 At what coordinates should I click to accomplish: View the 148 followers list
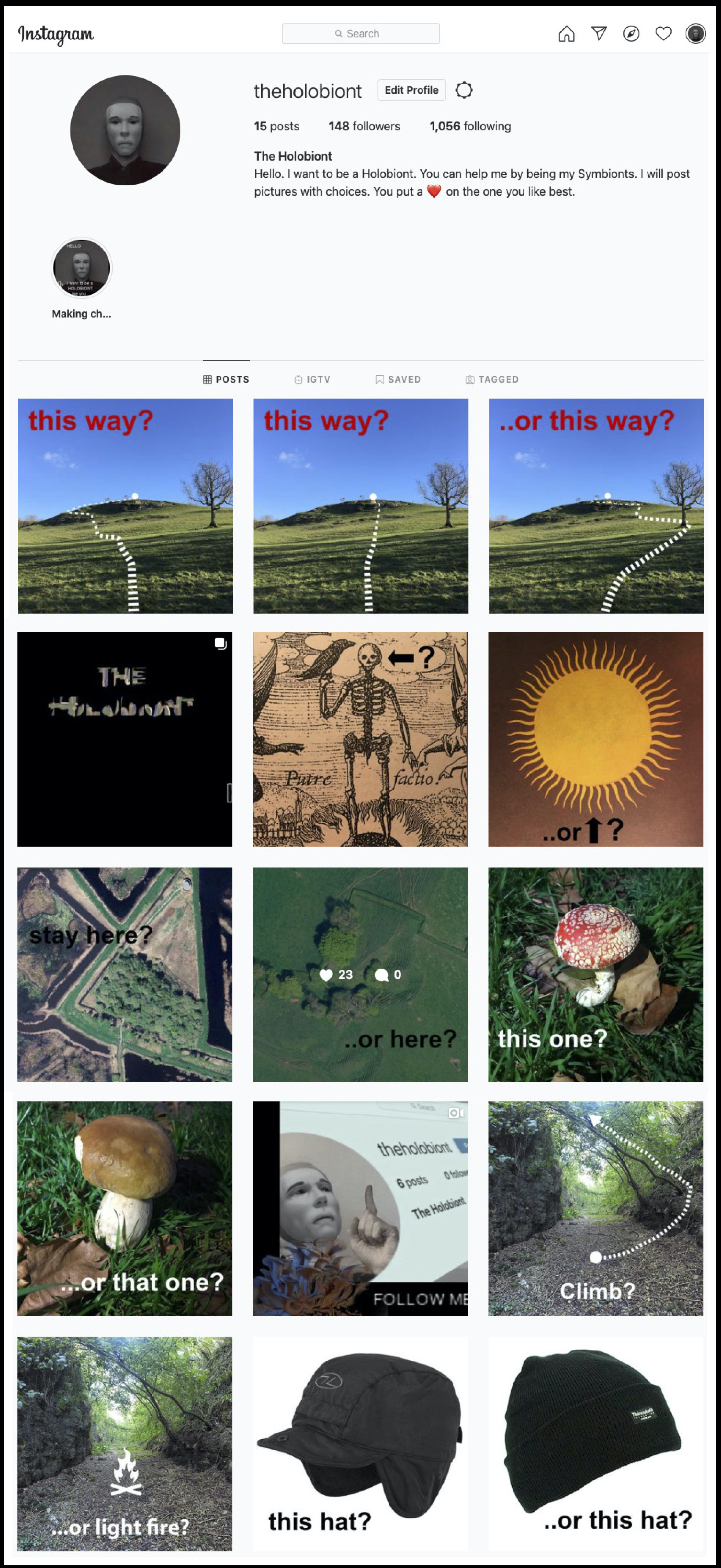coord(364,126)
